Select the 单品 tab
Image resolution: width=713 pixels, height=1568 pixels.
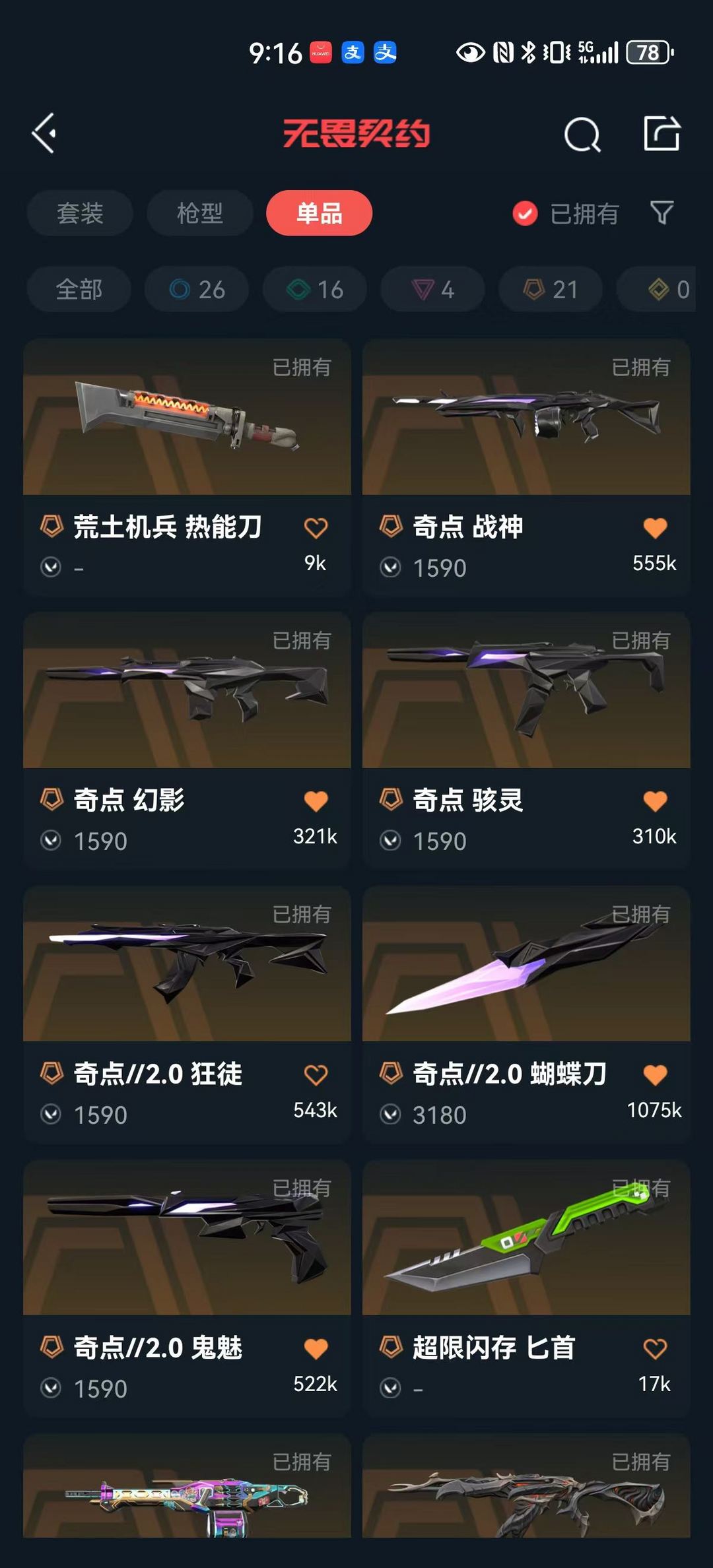pyautogui.click(x=319, y=213)
